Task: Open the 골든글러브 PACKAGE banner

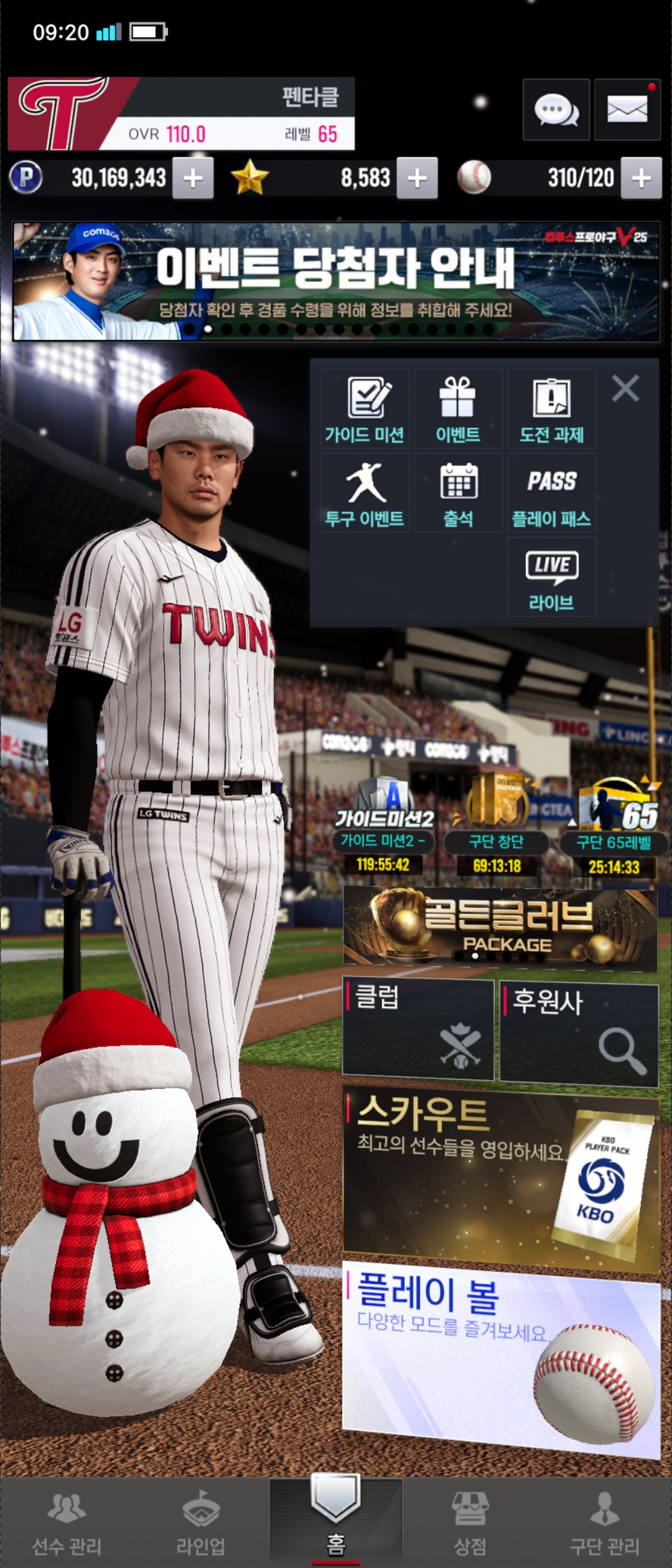Action: click(x=500, y=928)
